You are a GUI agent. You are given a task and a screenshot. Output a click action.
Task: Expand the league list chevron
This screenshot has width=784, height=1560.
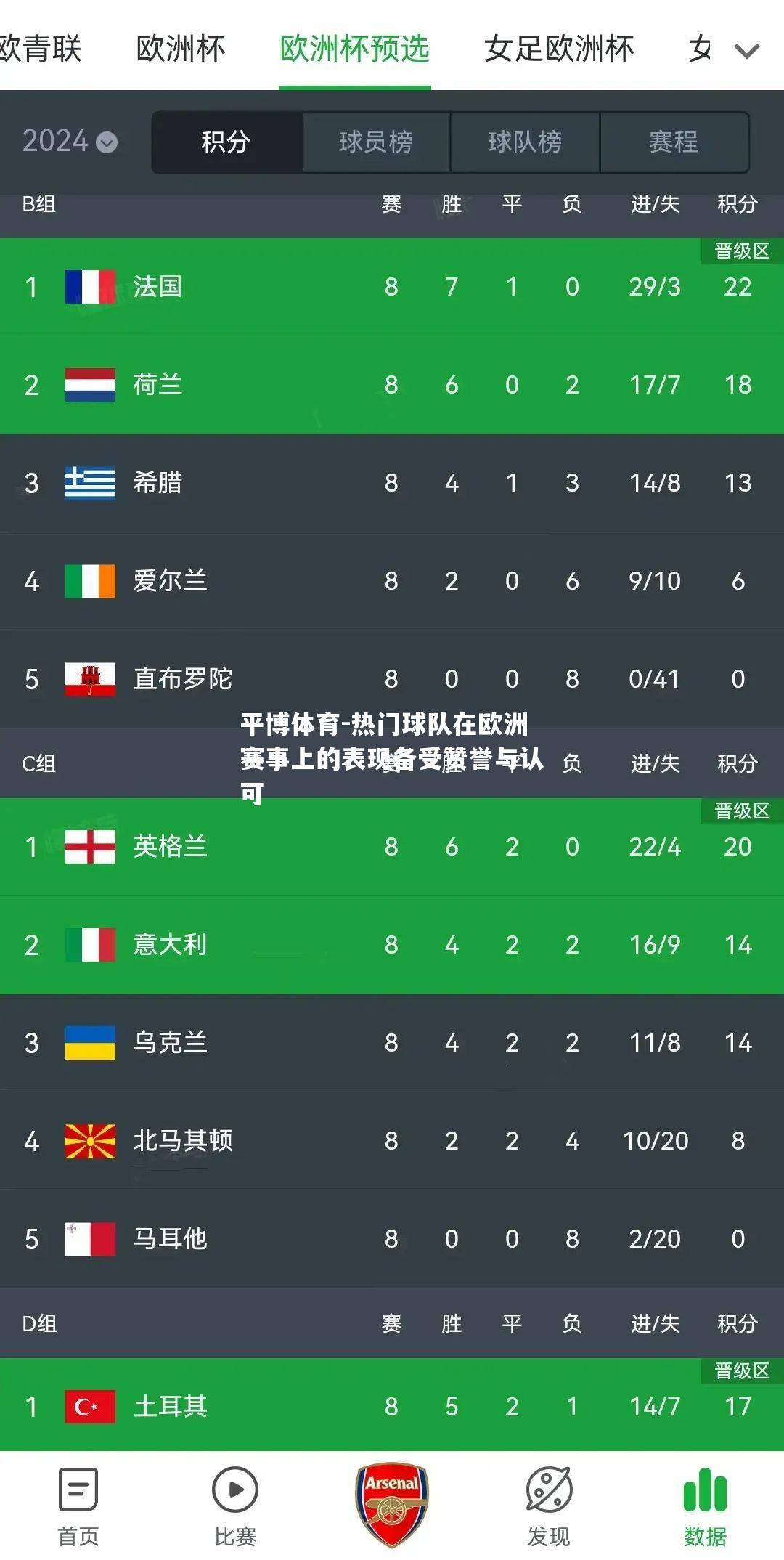pos(746,51)
